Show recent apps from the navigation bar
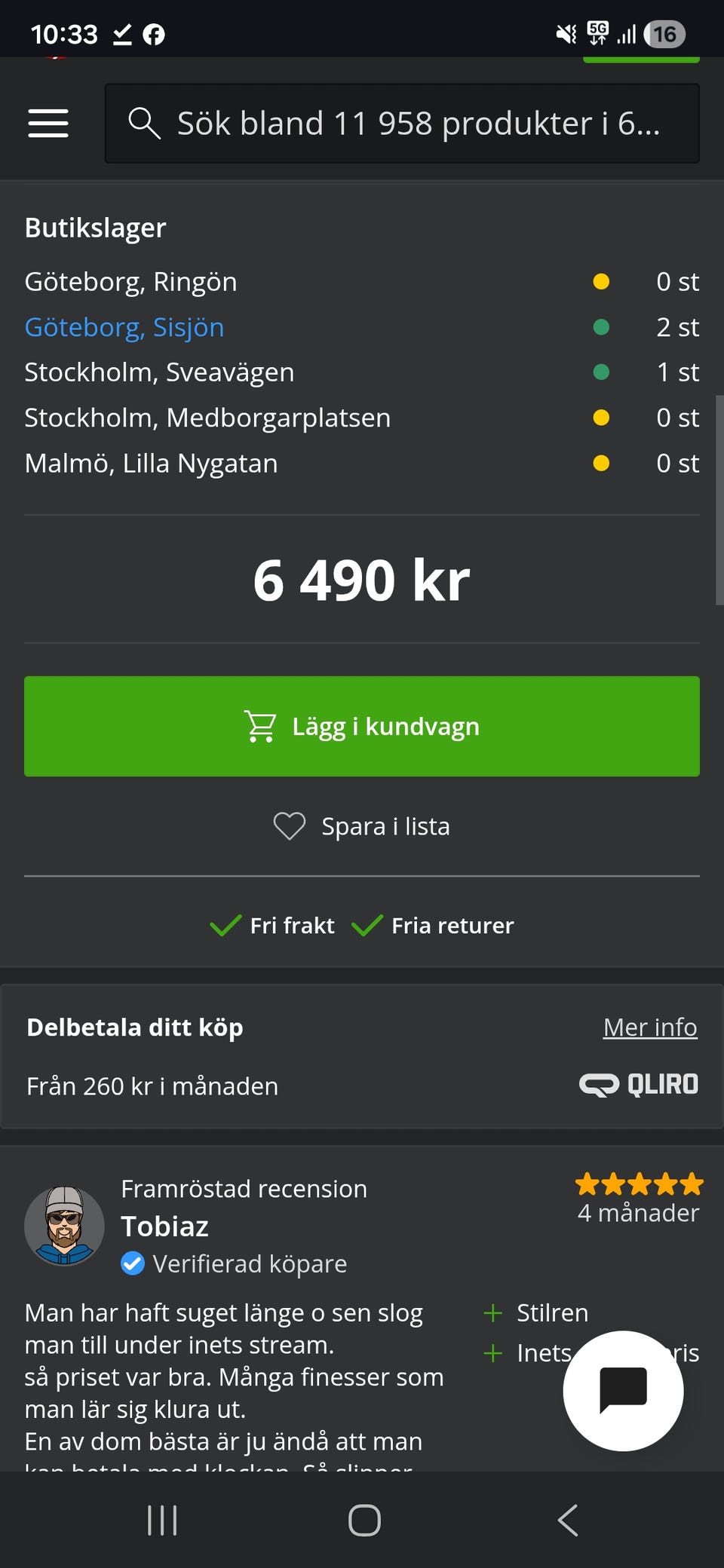 162,1520
